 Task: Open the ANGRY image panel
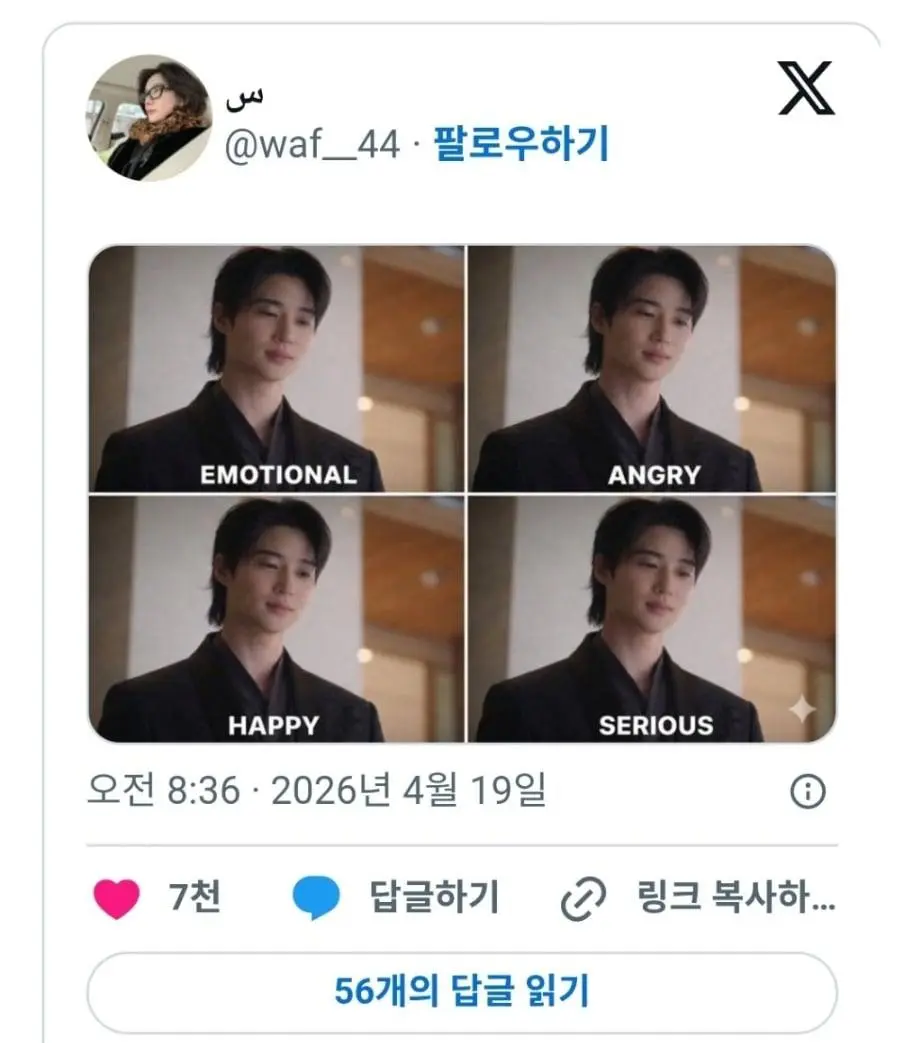[650, 365]
